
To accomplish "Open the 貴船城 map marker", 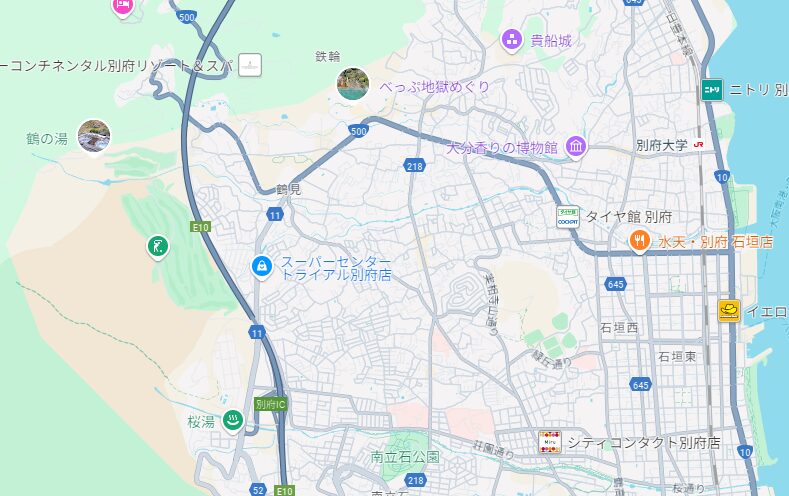I will tap(511, 40).
